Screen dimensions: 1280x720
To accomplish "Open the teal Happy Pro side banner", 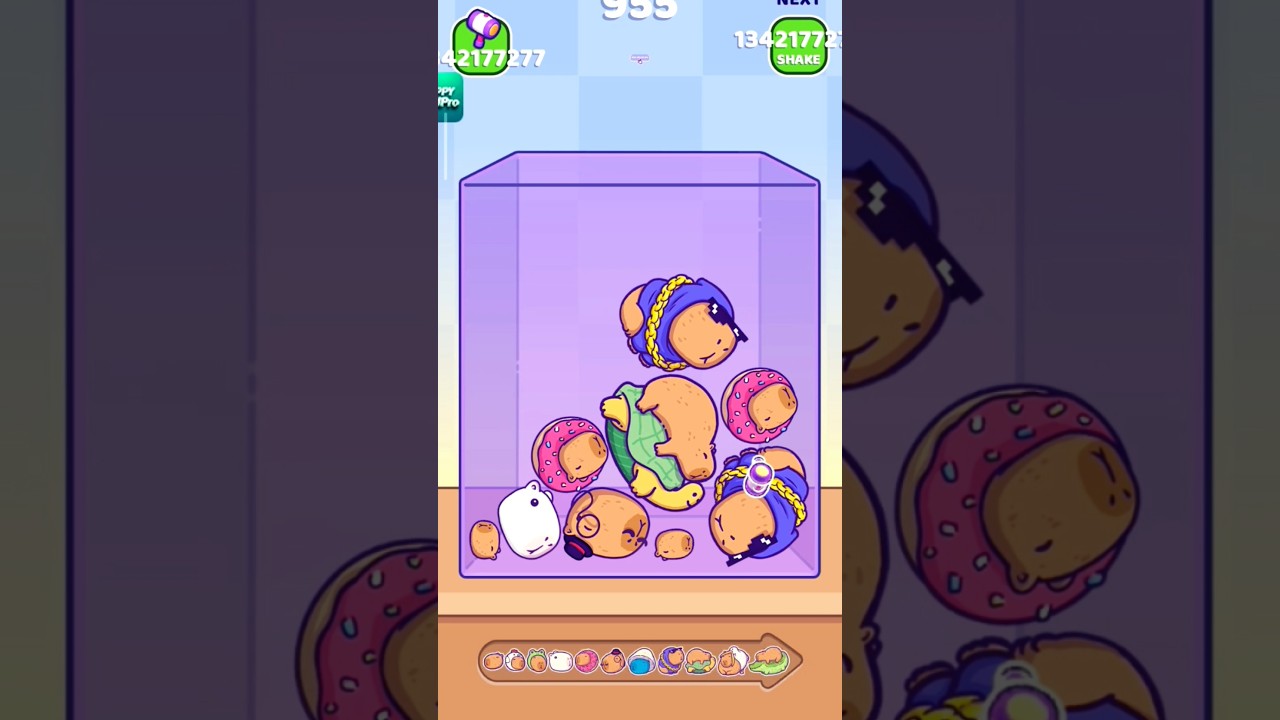I will pyautogui.click(x=449, y=97).
